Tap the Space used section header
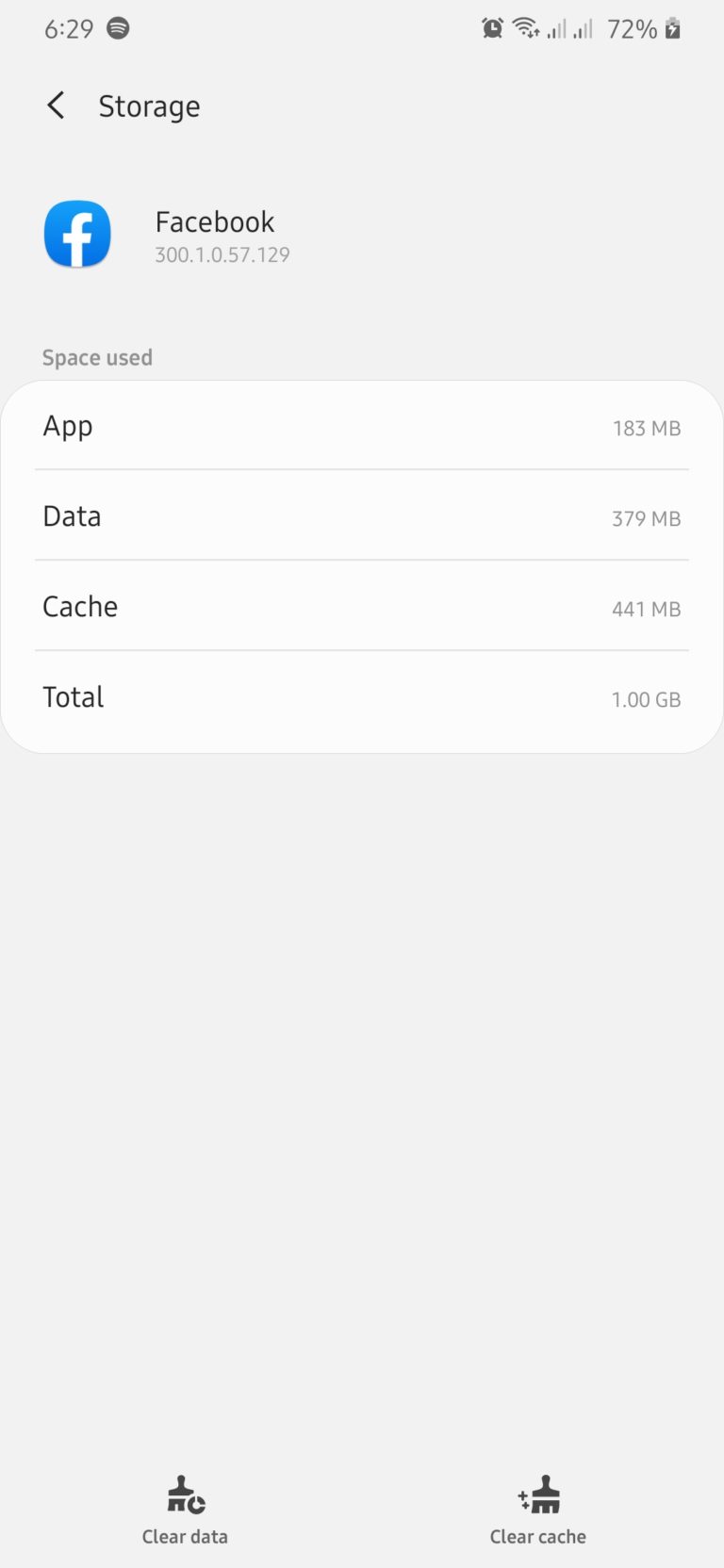 coord(97,357)
